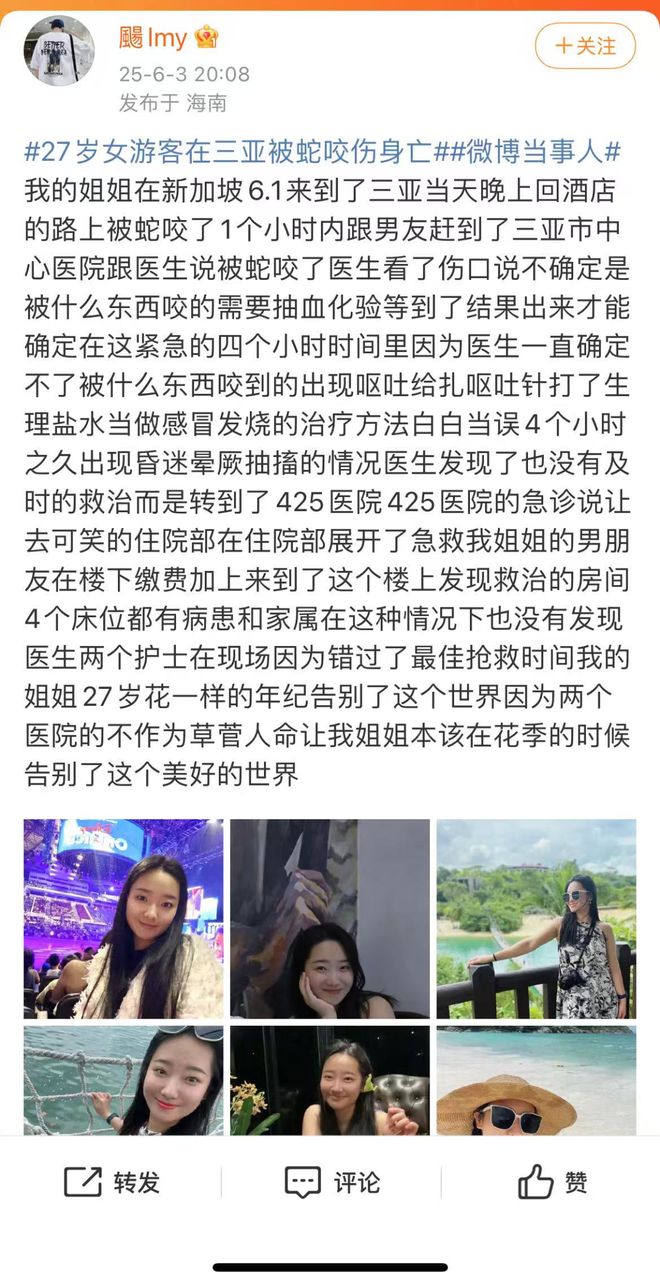Repost this post via 转发
Screen dimensions: 660x1285
click(112, 1182)
